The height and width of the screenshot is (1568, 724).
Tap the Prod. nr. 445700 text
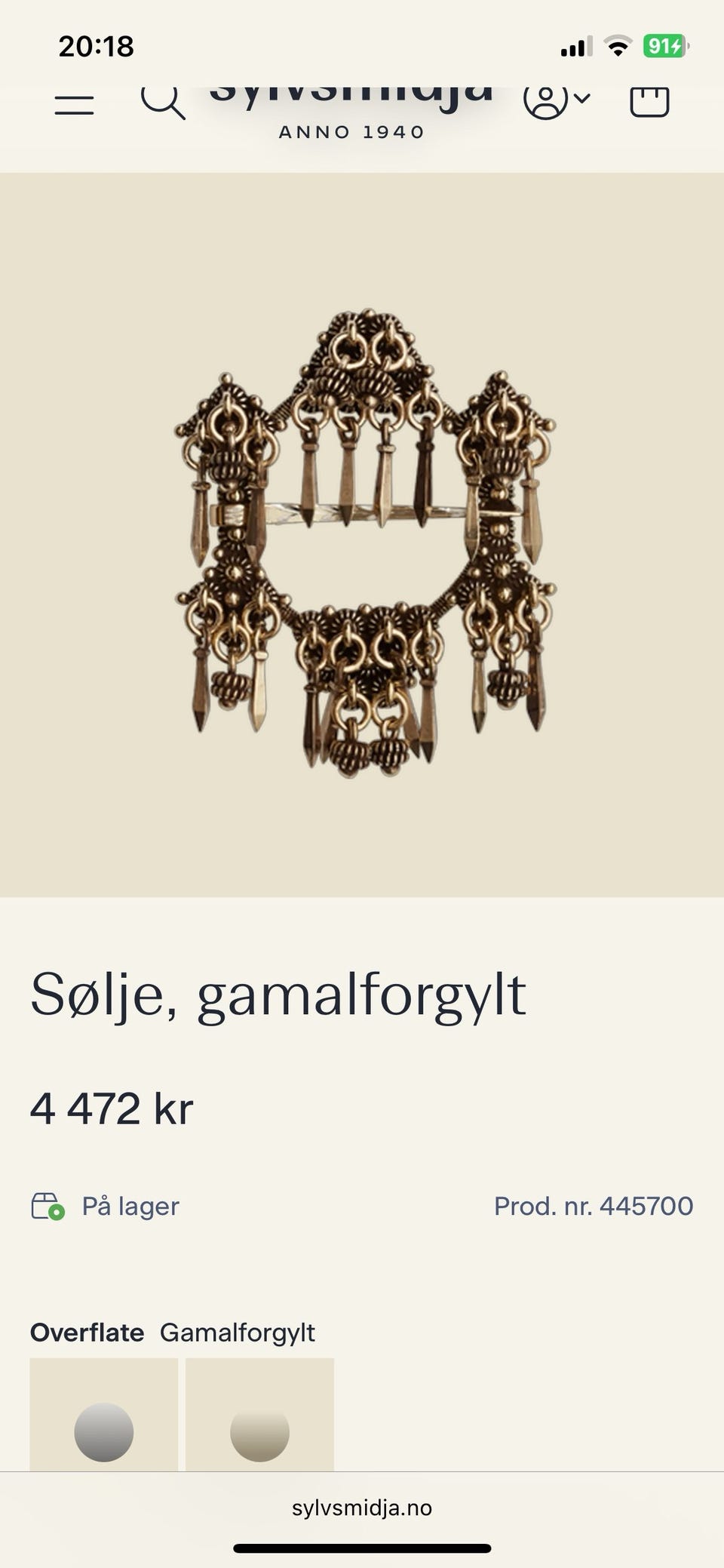(x=593, y=1206)
